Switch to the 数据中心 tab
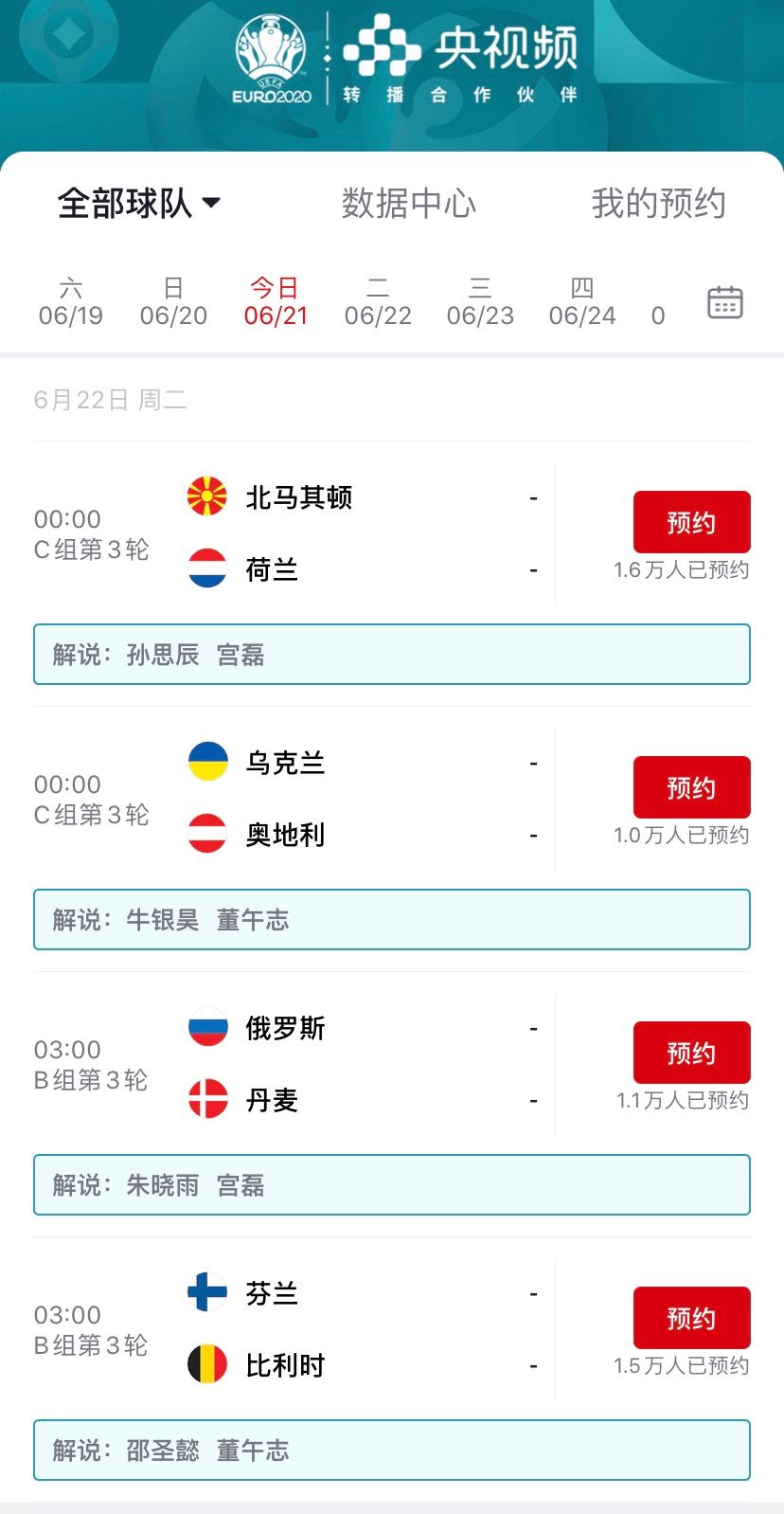784x1514 pixels. (408, 203)
